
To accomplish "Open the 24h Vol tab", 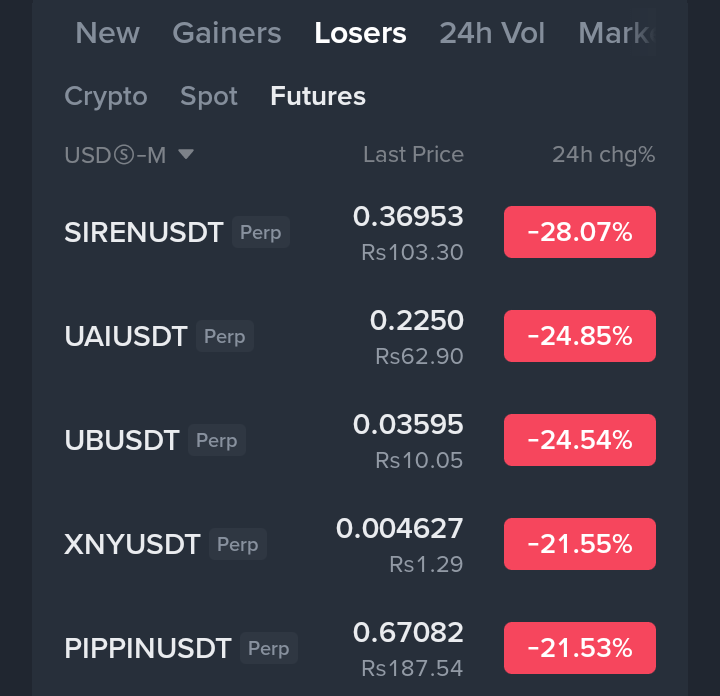I will pyautogui.click(x=492, y=33).
